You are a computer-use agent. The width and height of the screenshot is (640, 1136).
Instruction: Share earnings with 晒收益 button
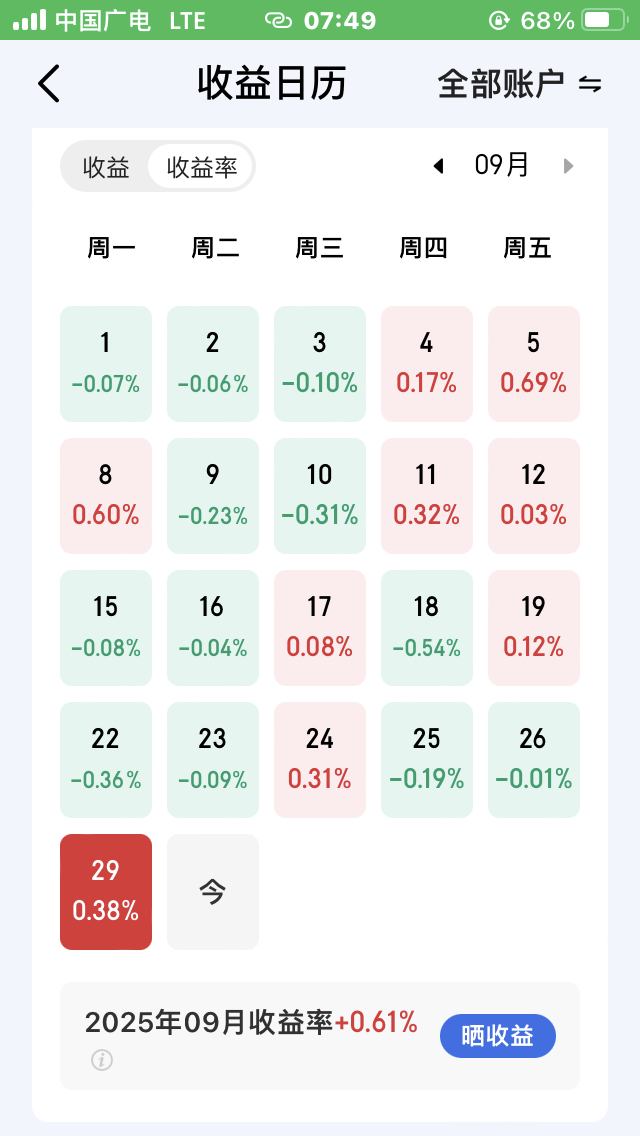click(497, 1036)
